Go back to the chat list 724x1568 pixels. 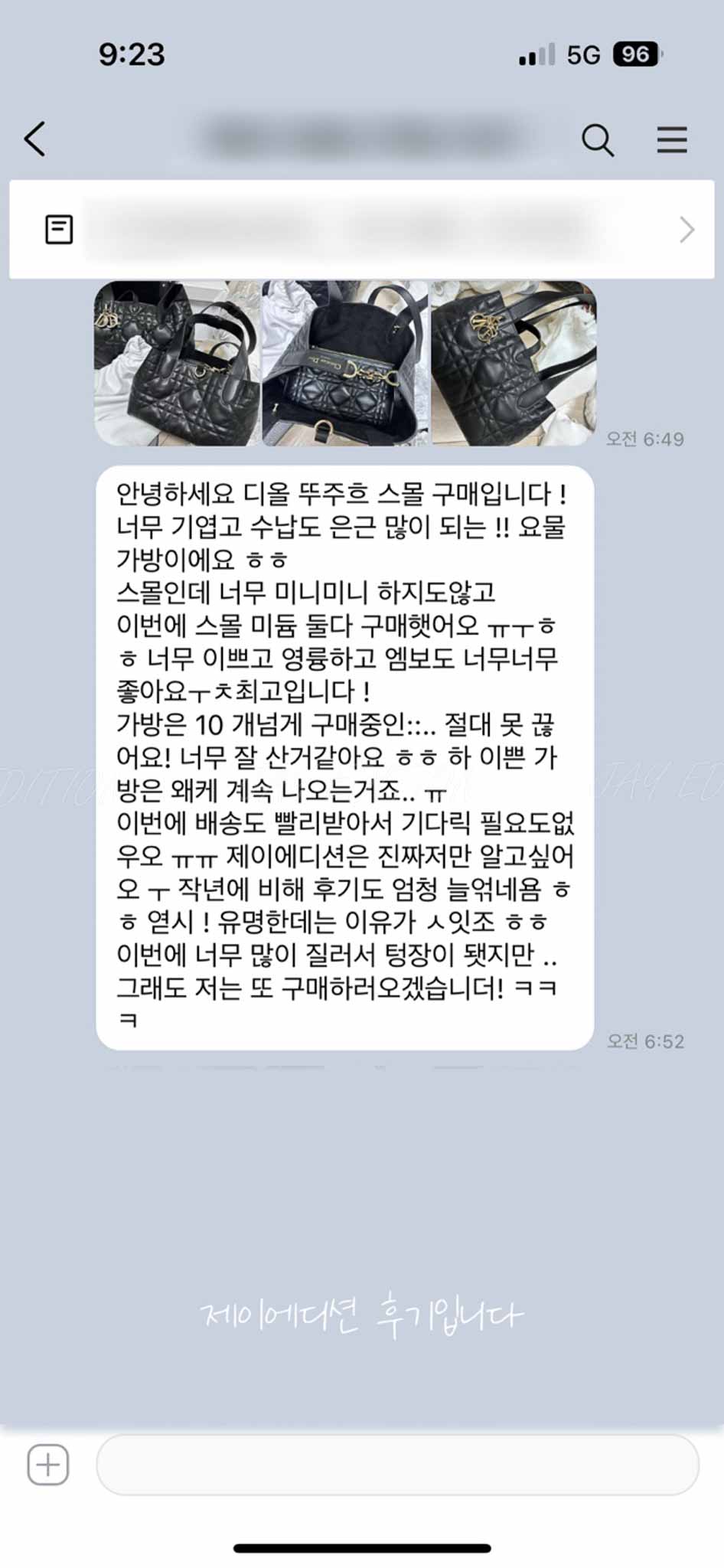click(x=35, y=139)
